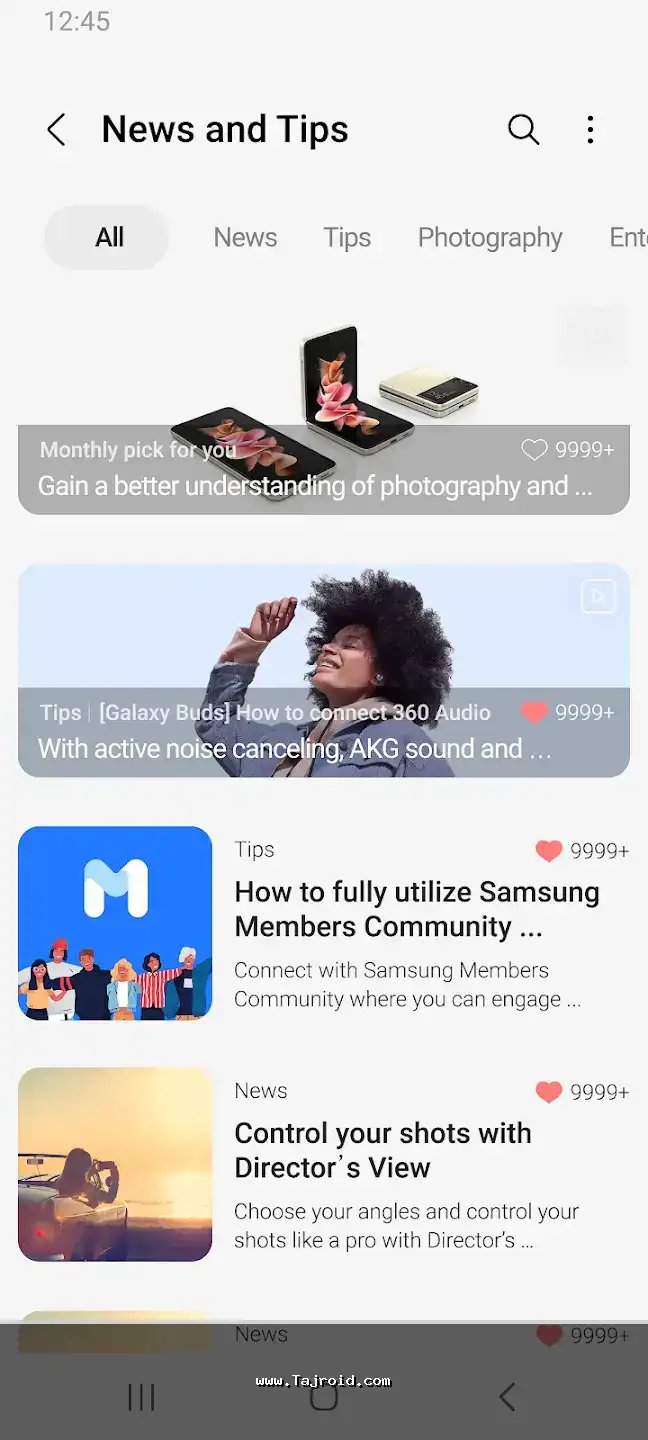Switch to the Tips tab
This screenshot has height=1440, width=648.
pyautogui.click(x=347, y=238)
